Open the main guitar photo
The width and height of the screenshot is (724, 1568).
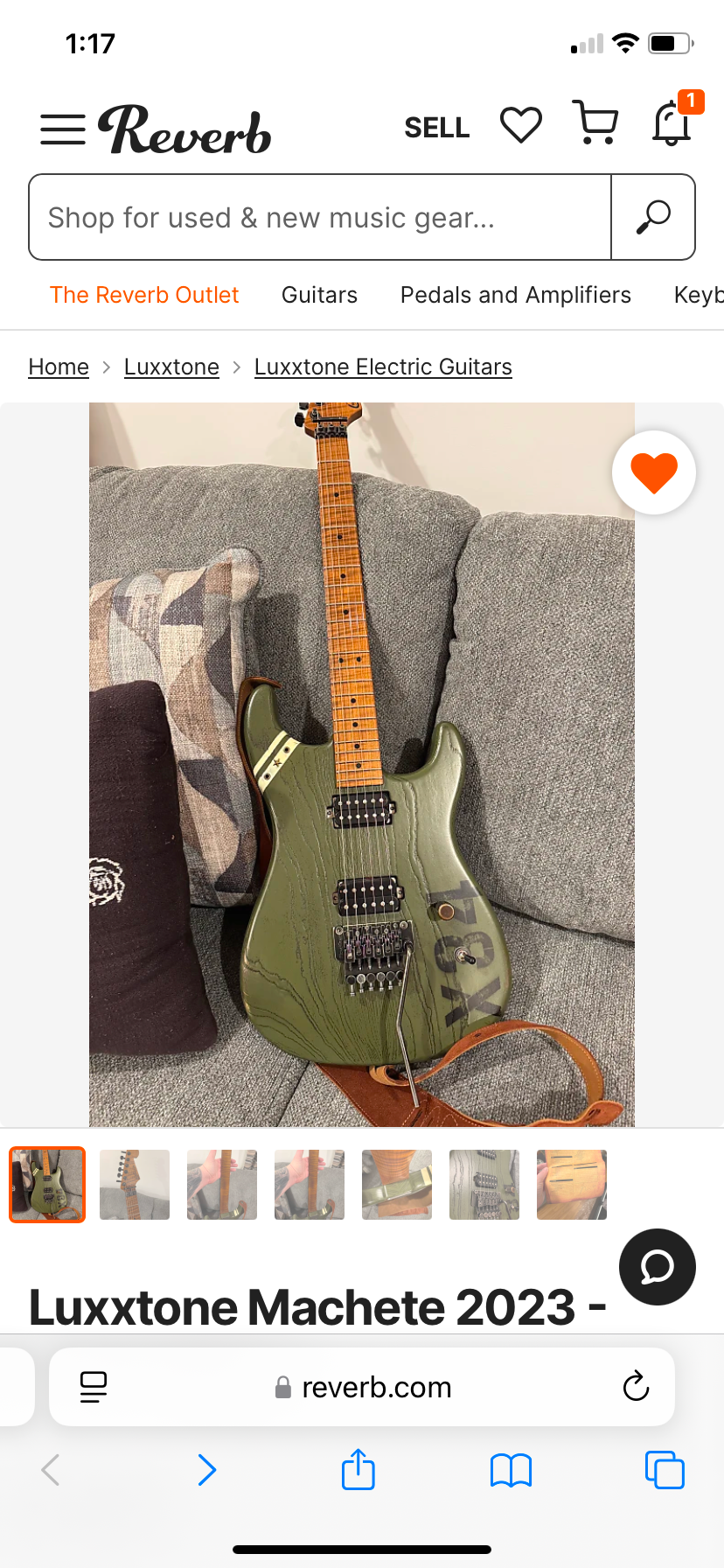click(361, 764)
